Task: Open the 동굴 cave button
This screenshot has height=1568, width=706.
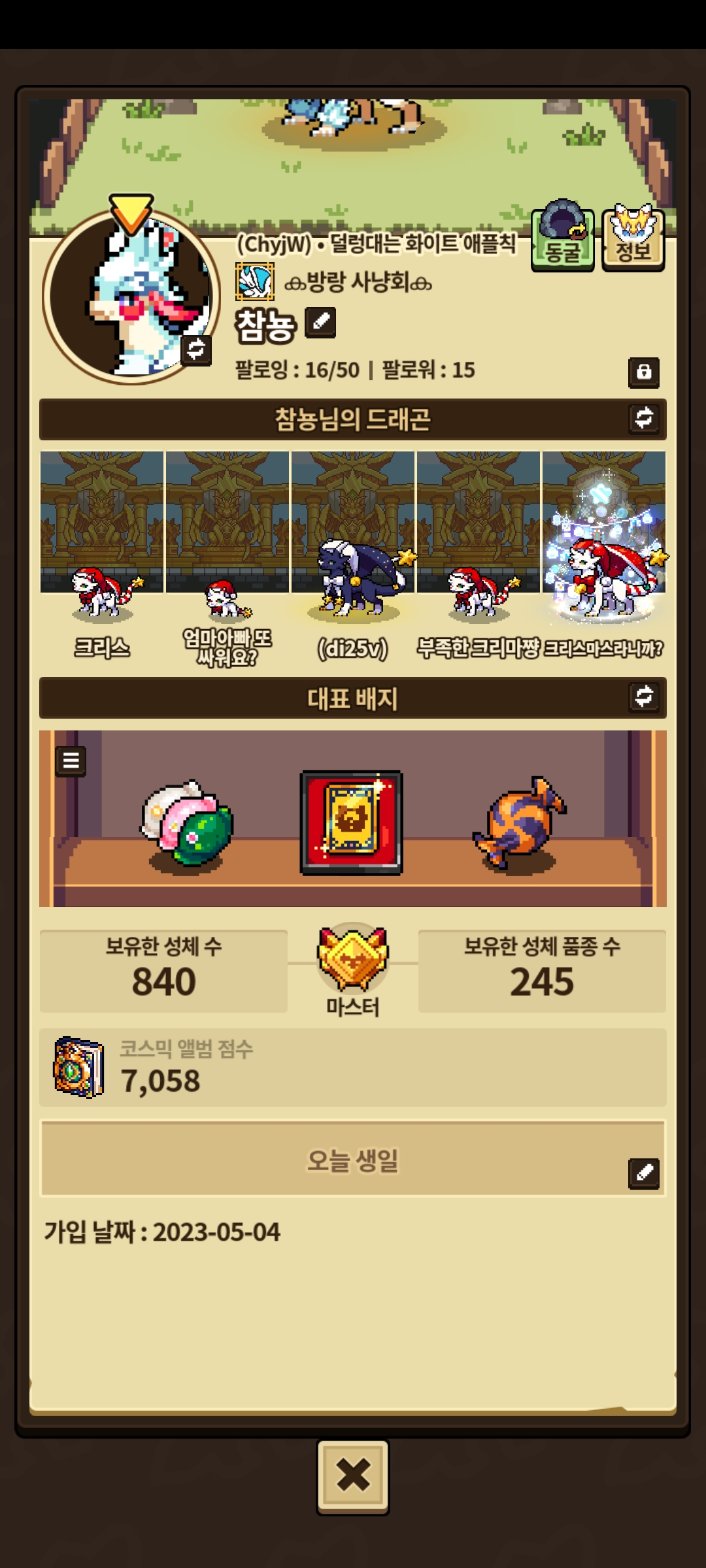Action: (562, 239)
